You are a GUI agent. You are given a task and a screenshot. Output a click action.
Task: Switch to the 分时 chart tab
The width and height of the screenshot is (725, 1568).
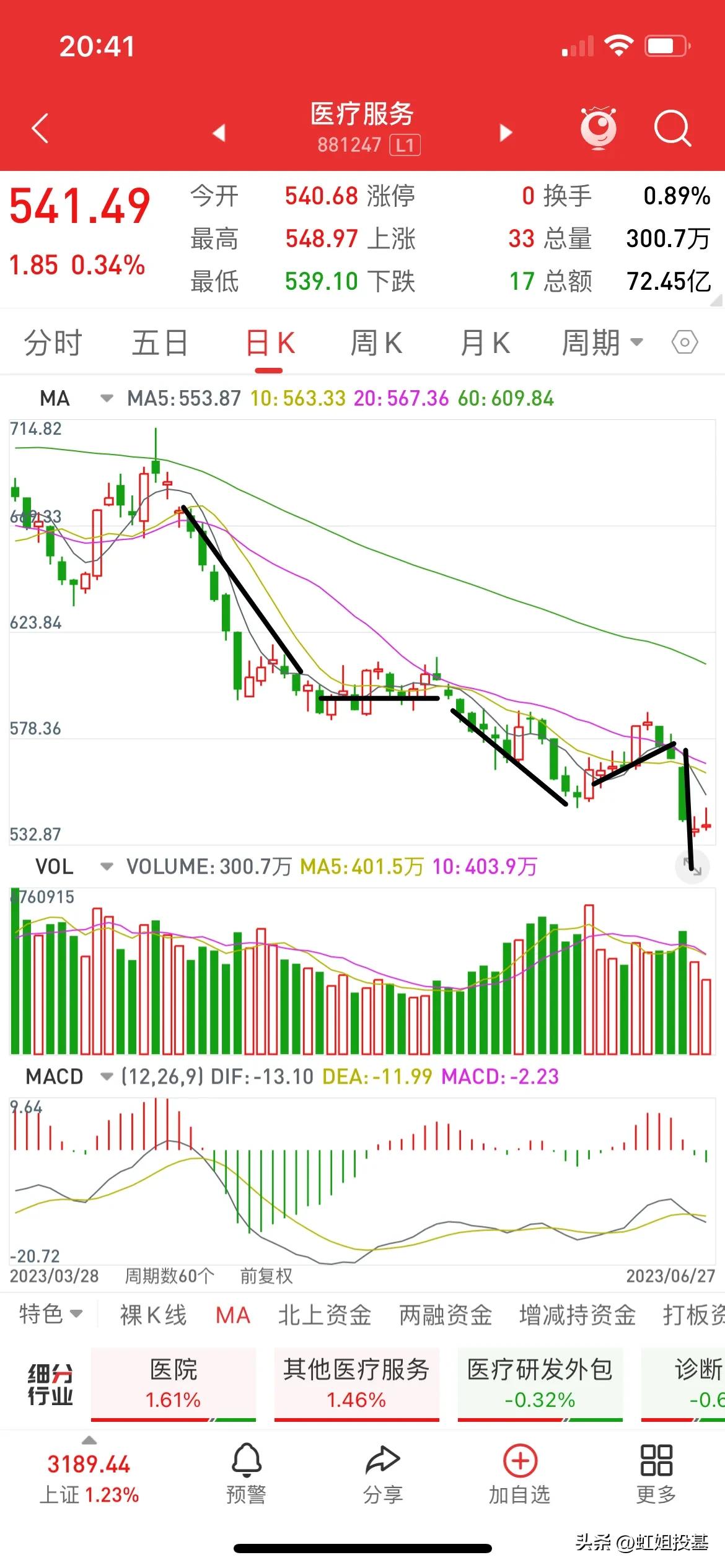[x=53, y=343]
